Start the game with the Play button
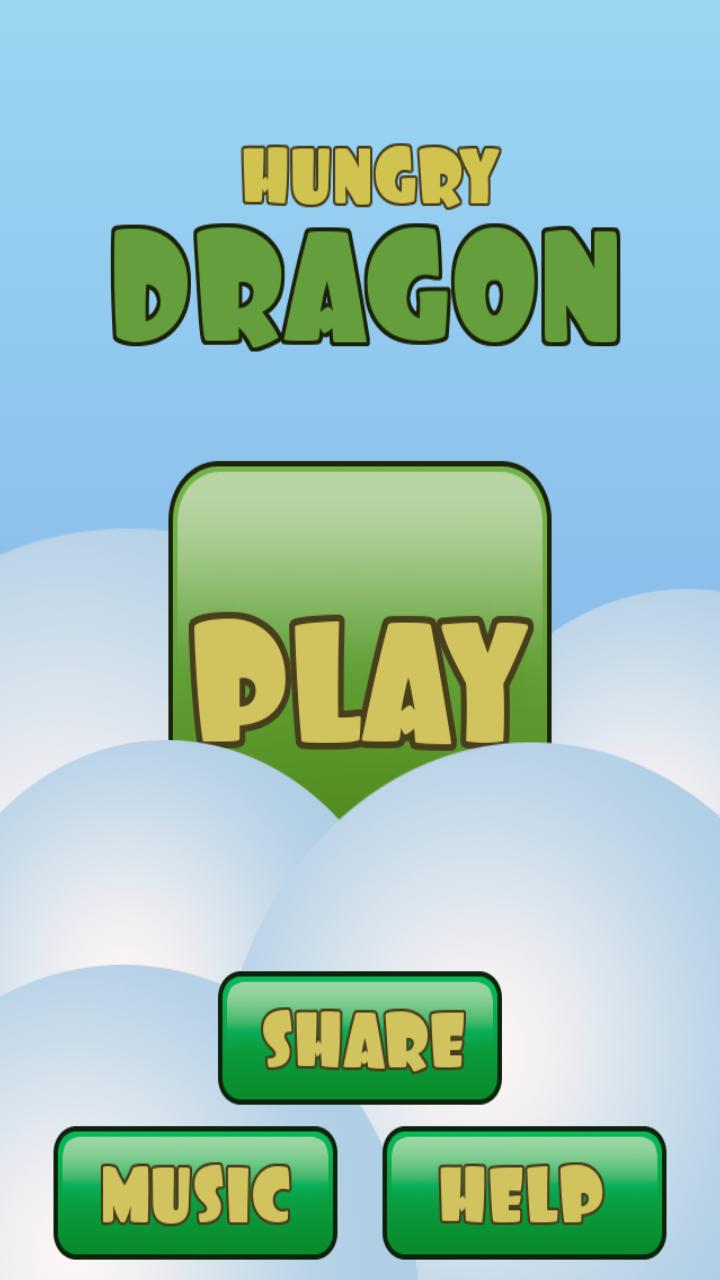720x1280 pixels. pyautogui.click(x=360, y=640)
